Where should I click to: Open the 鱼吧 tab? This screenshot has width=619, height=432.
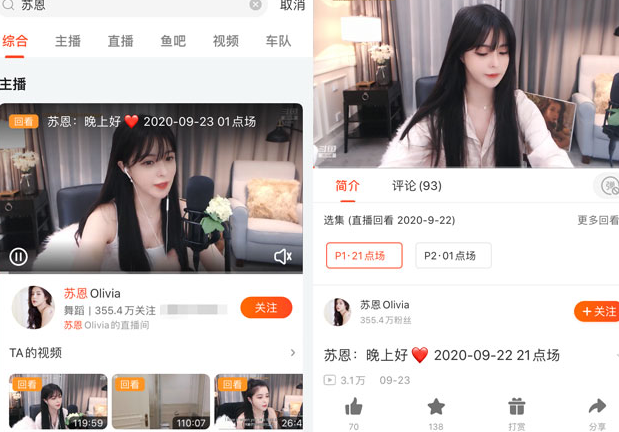(173, 41)
